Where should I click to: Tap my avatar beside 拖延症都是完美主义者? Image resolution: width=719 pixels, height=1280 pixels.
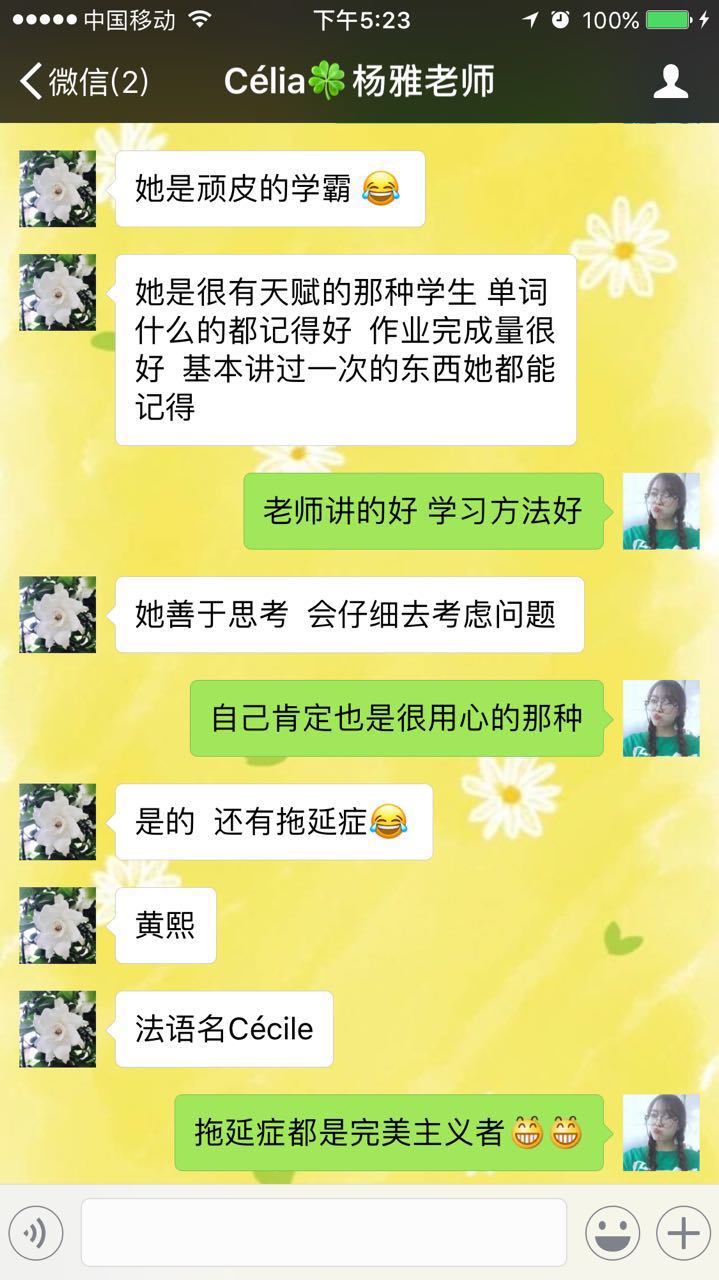pyautogui.click(x=661, y=1132)
